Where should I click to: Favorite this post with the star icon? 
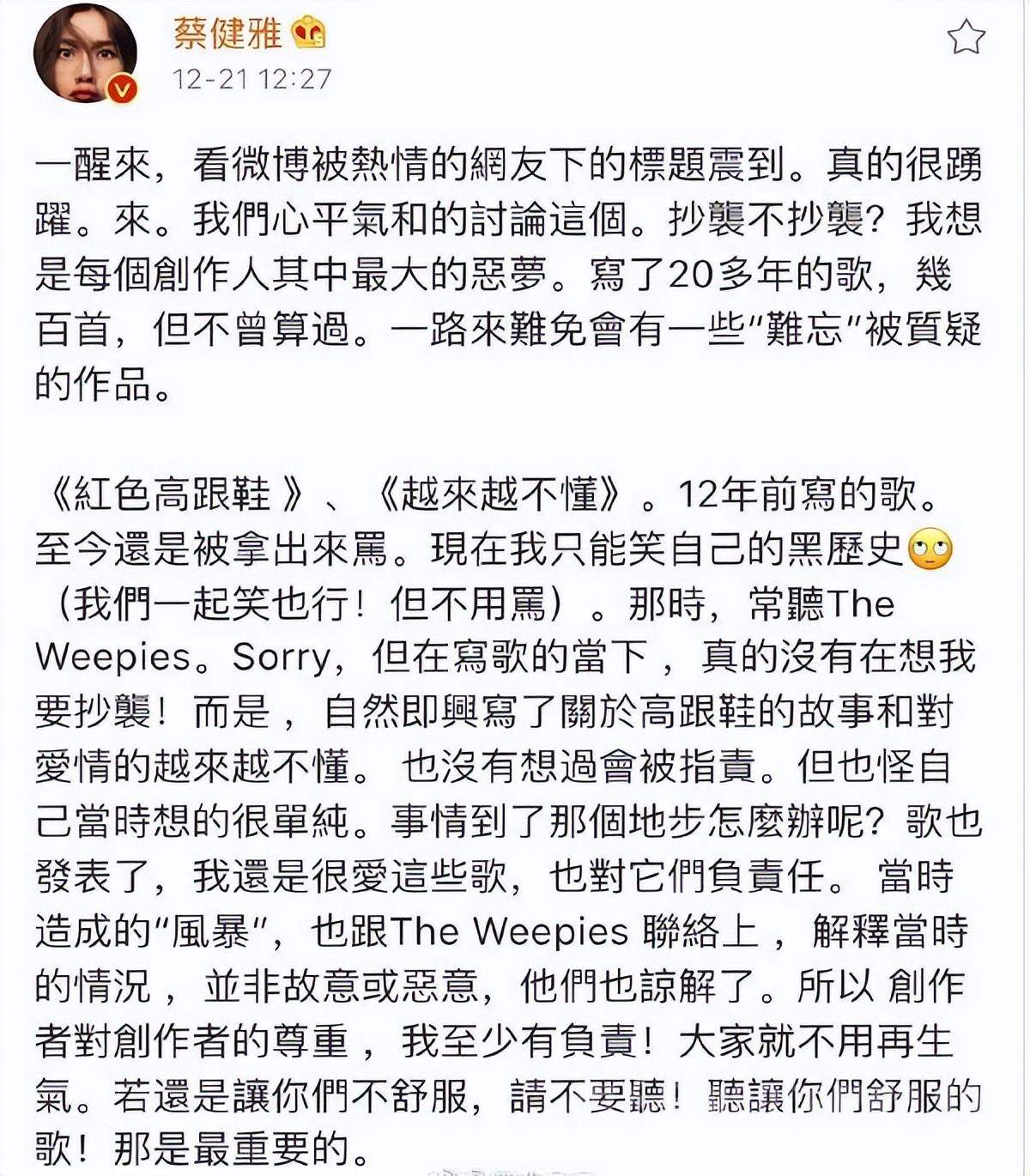966,36
